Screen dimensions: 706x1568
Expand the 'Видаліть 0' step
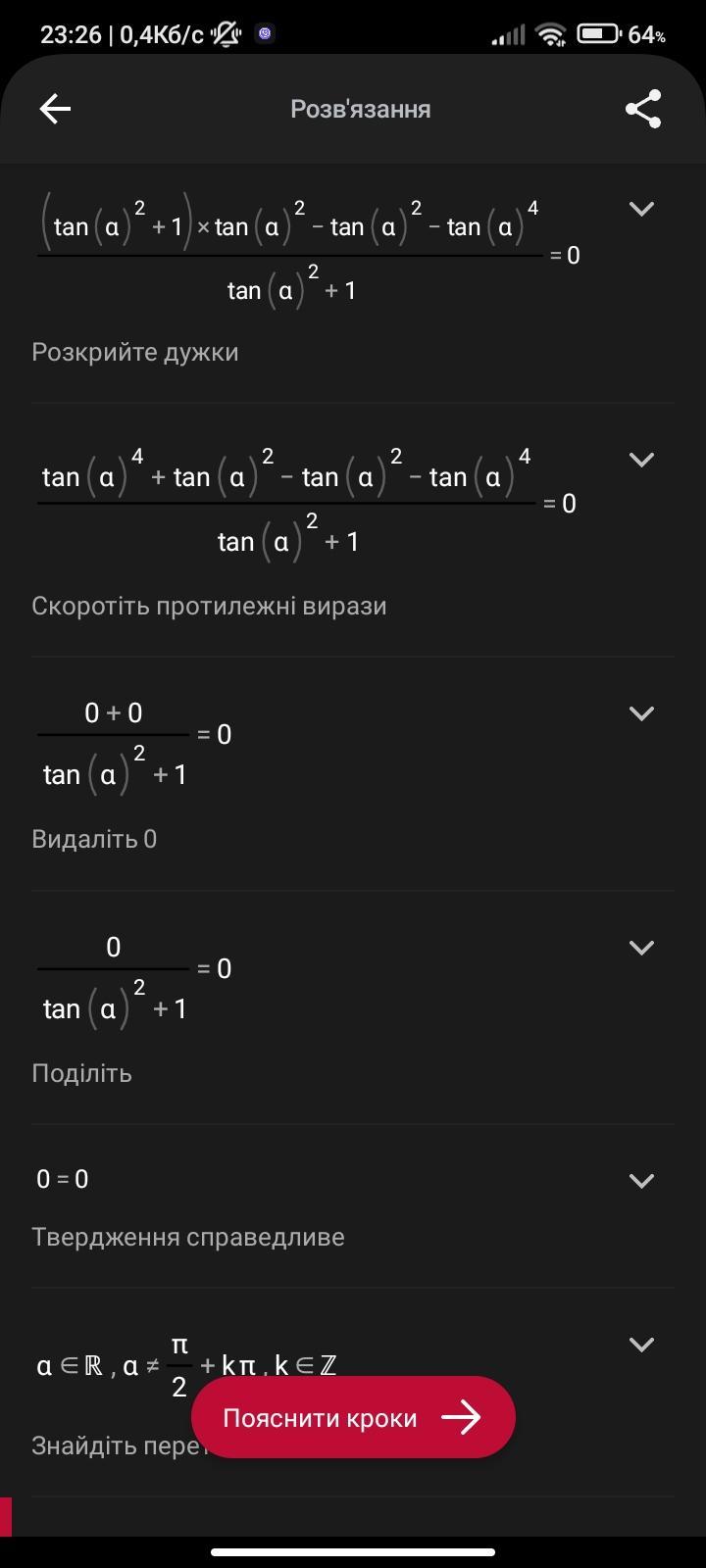coord(641,713)
